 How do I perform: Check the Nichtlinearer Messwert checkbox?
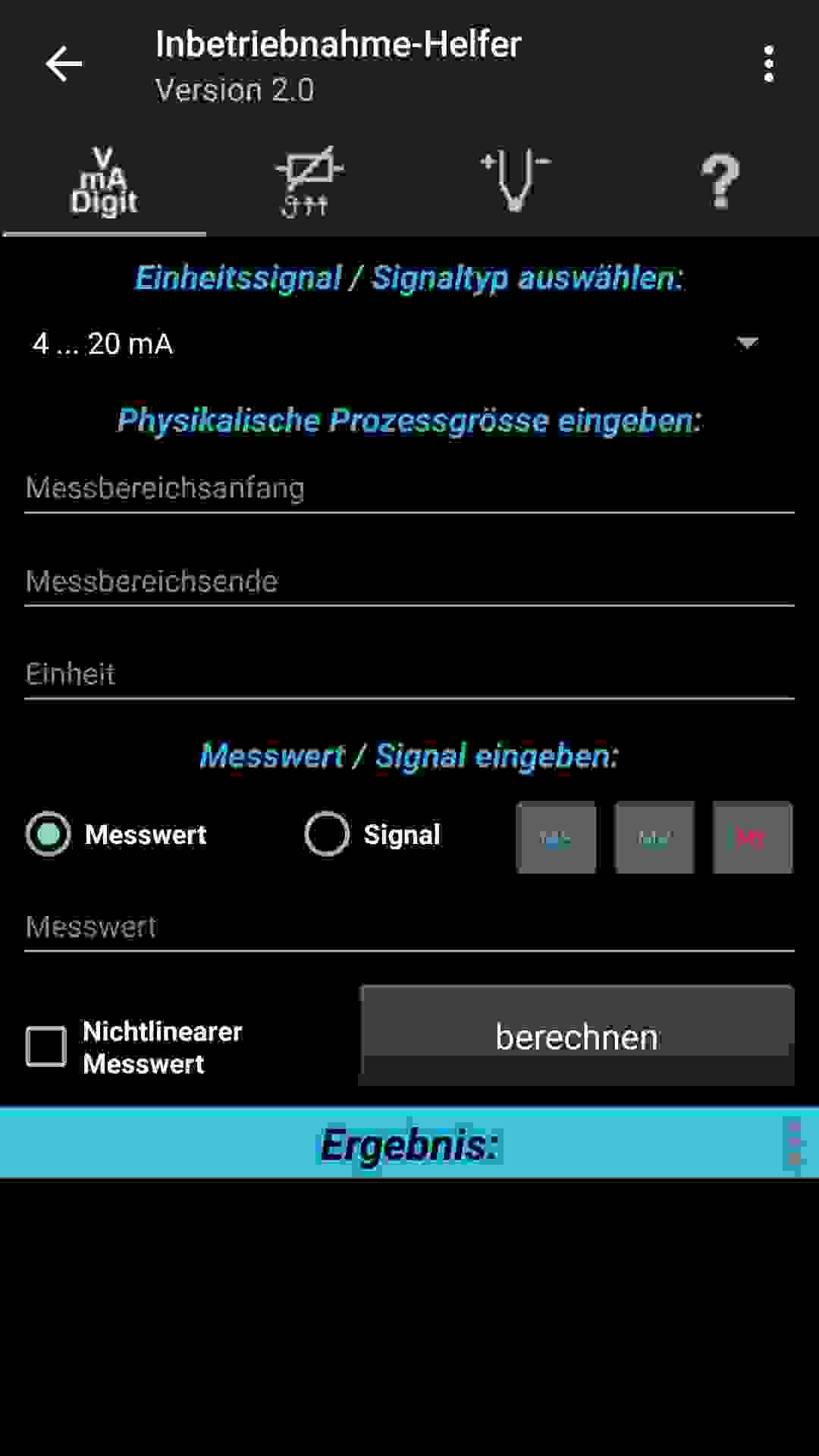tap(46, 1047)
